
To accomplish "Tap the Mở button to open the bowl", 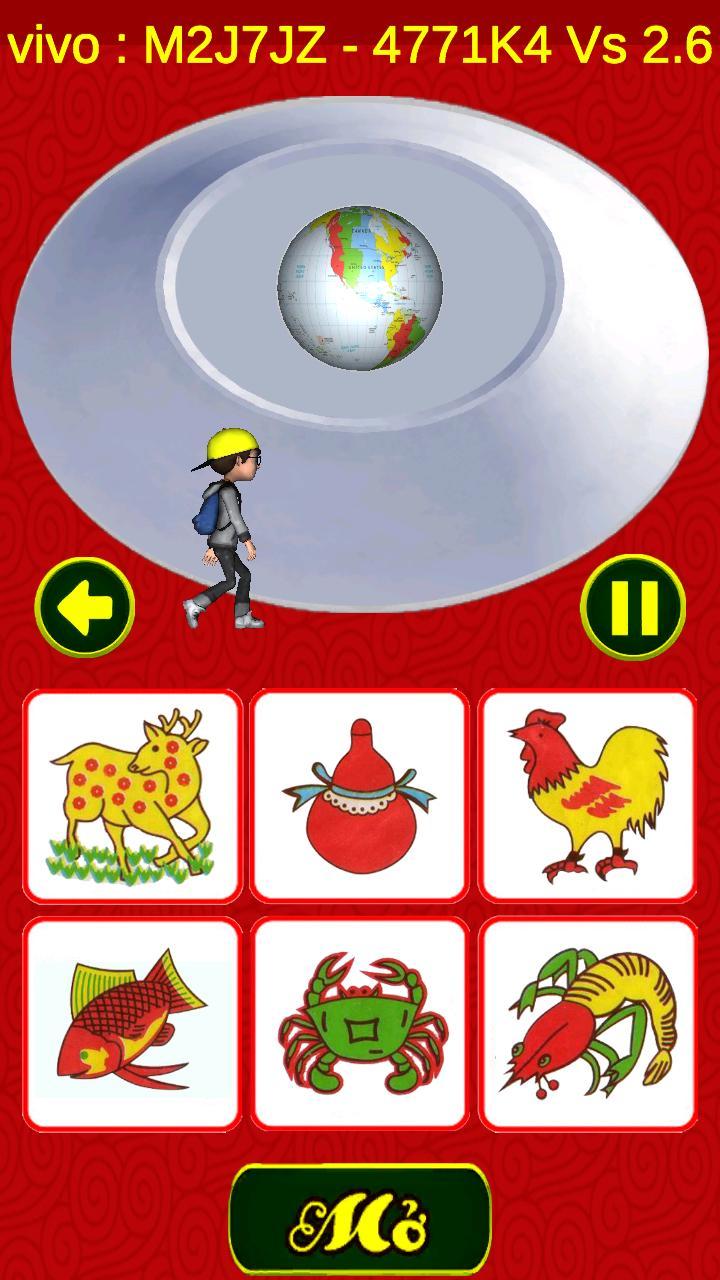I will click(360, 1219).
